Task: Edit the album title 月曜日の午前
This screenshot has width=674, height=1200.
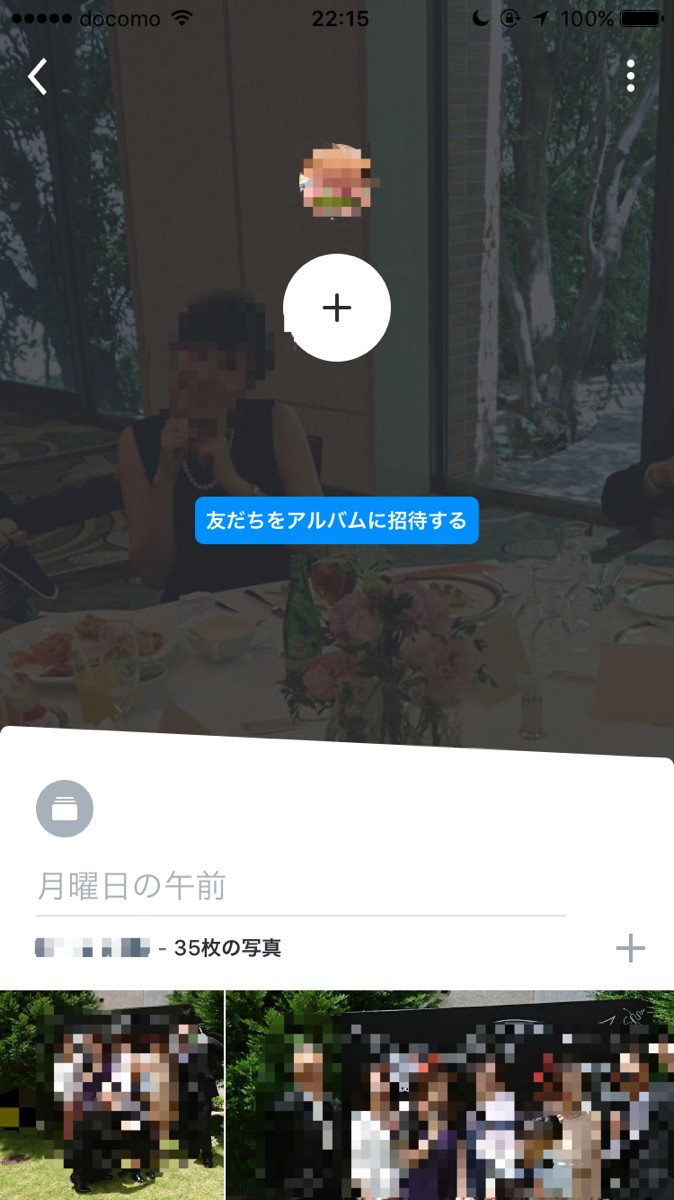Action: [300, 886]
